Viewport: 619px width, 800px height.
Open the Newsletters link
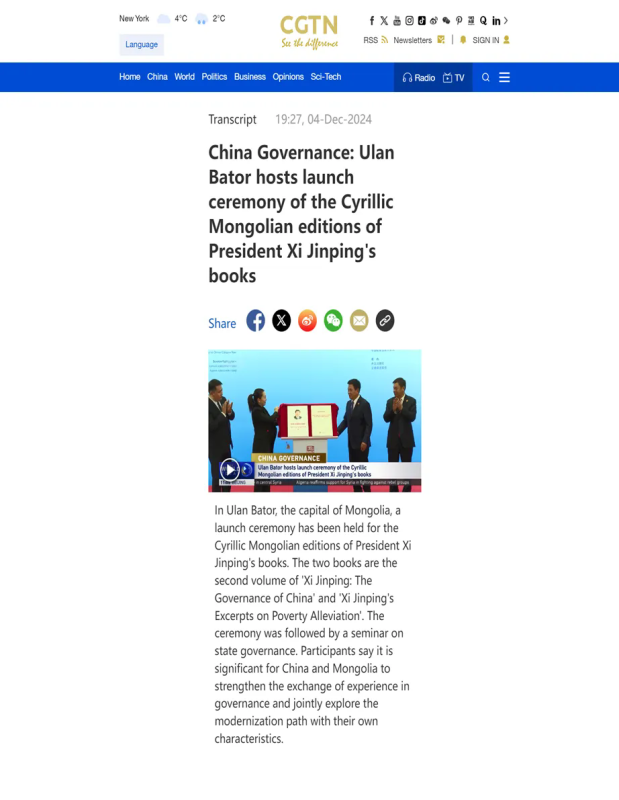(x=413, y=40)
